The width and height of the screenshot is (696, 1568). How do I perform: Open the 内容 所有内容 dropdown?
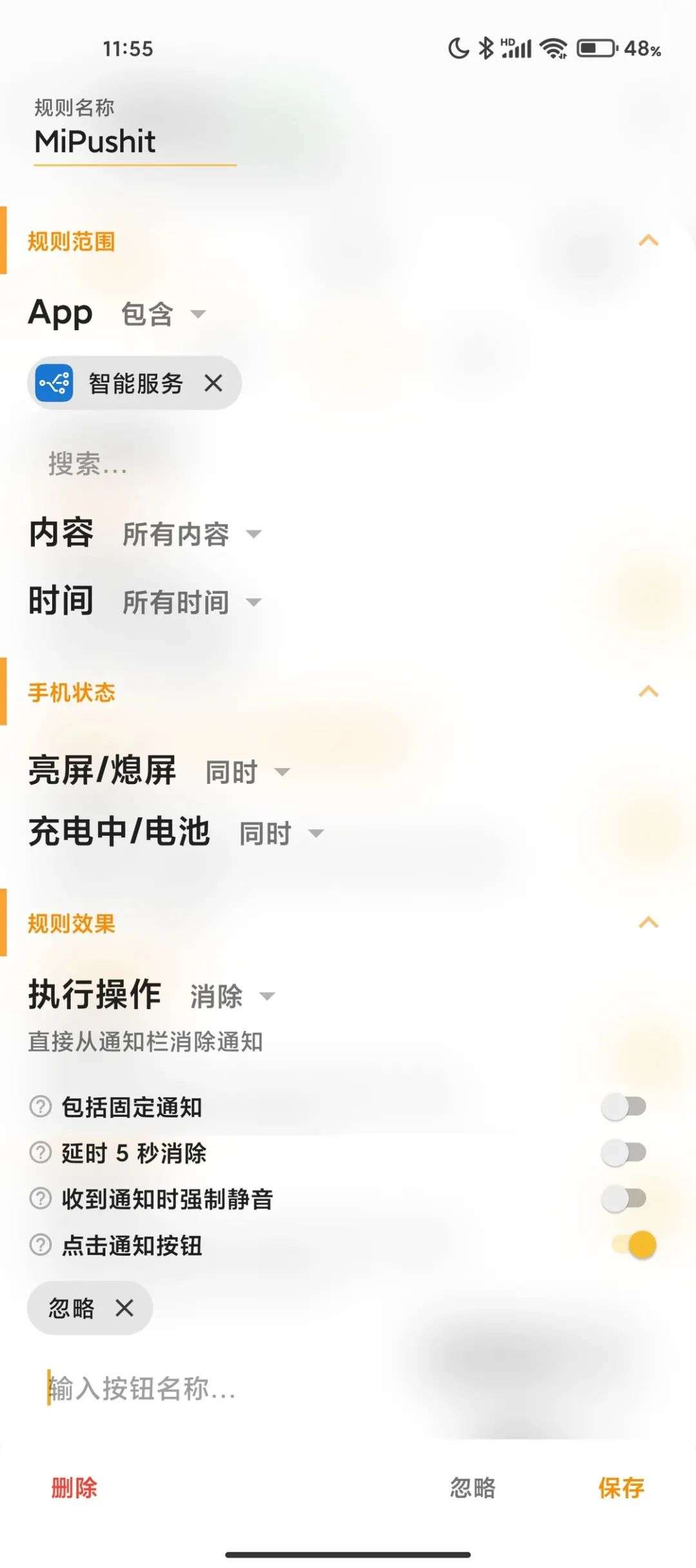192,534
